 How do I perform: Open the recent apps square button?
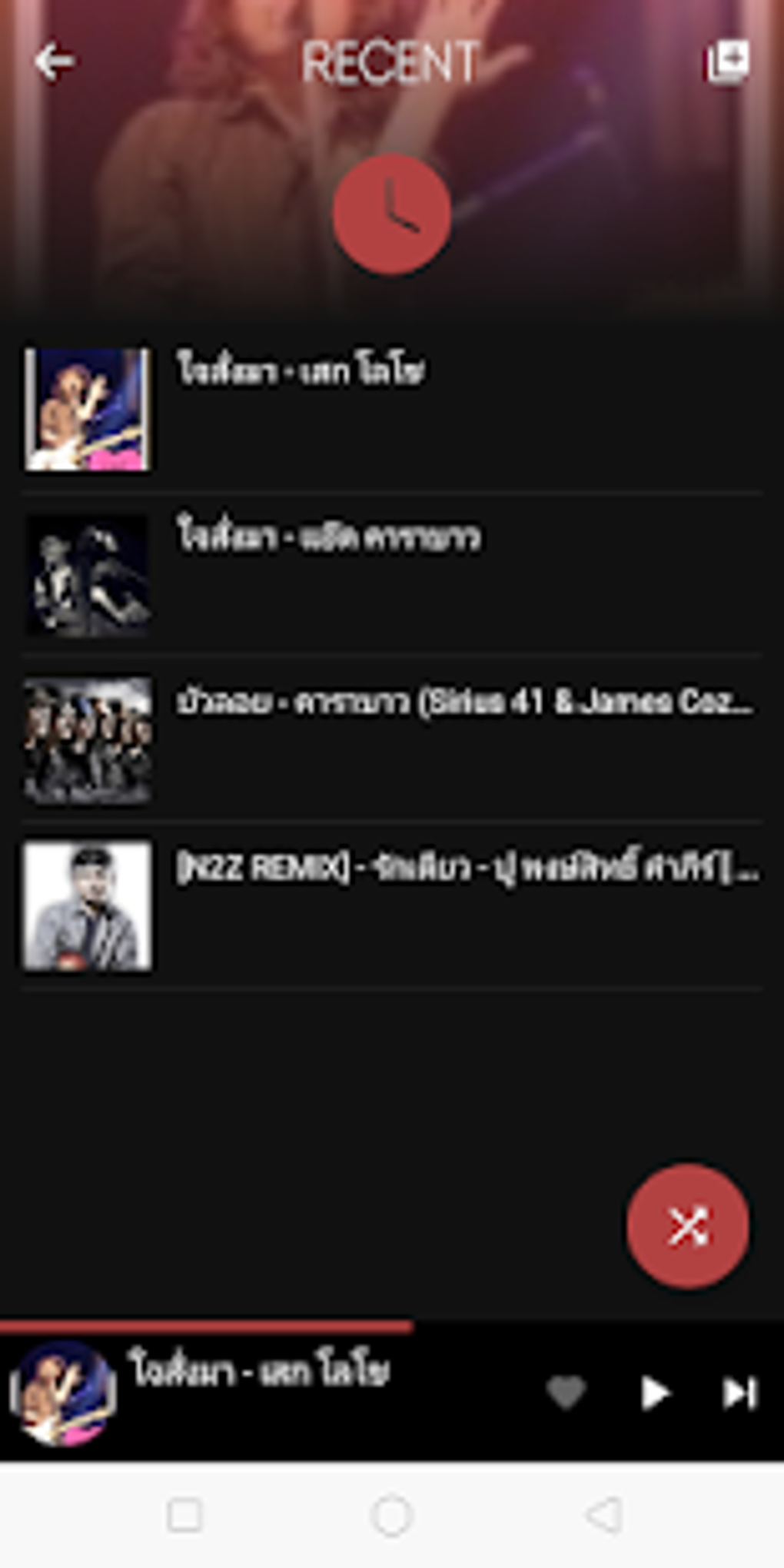(184, 1516)
